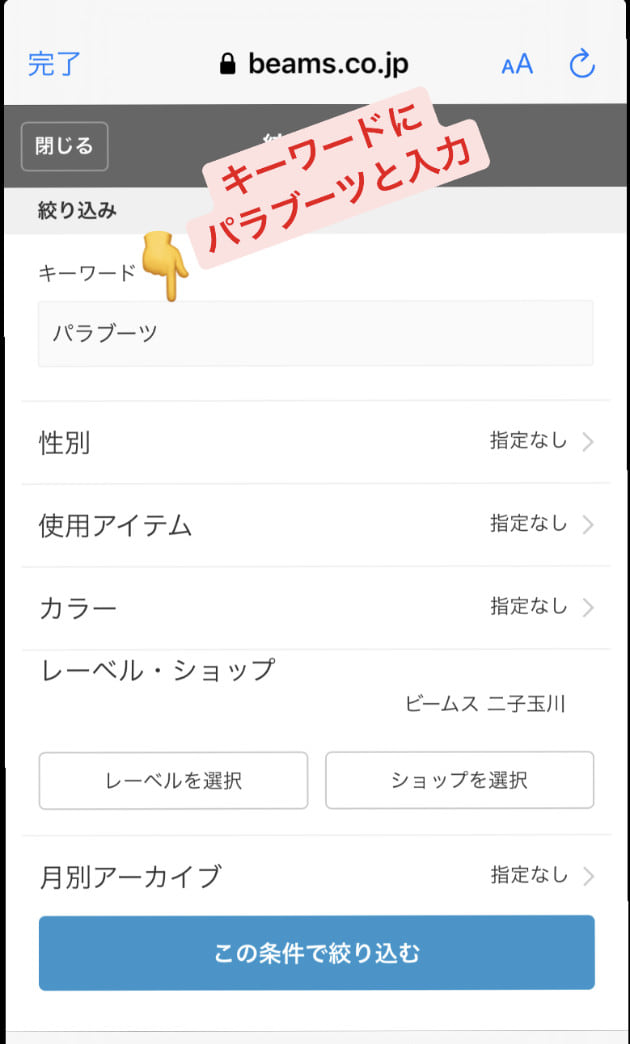
Task: Open the AA text size menu
Action: click(x=517, y=66)
